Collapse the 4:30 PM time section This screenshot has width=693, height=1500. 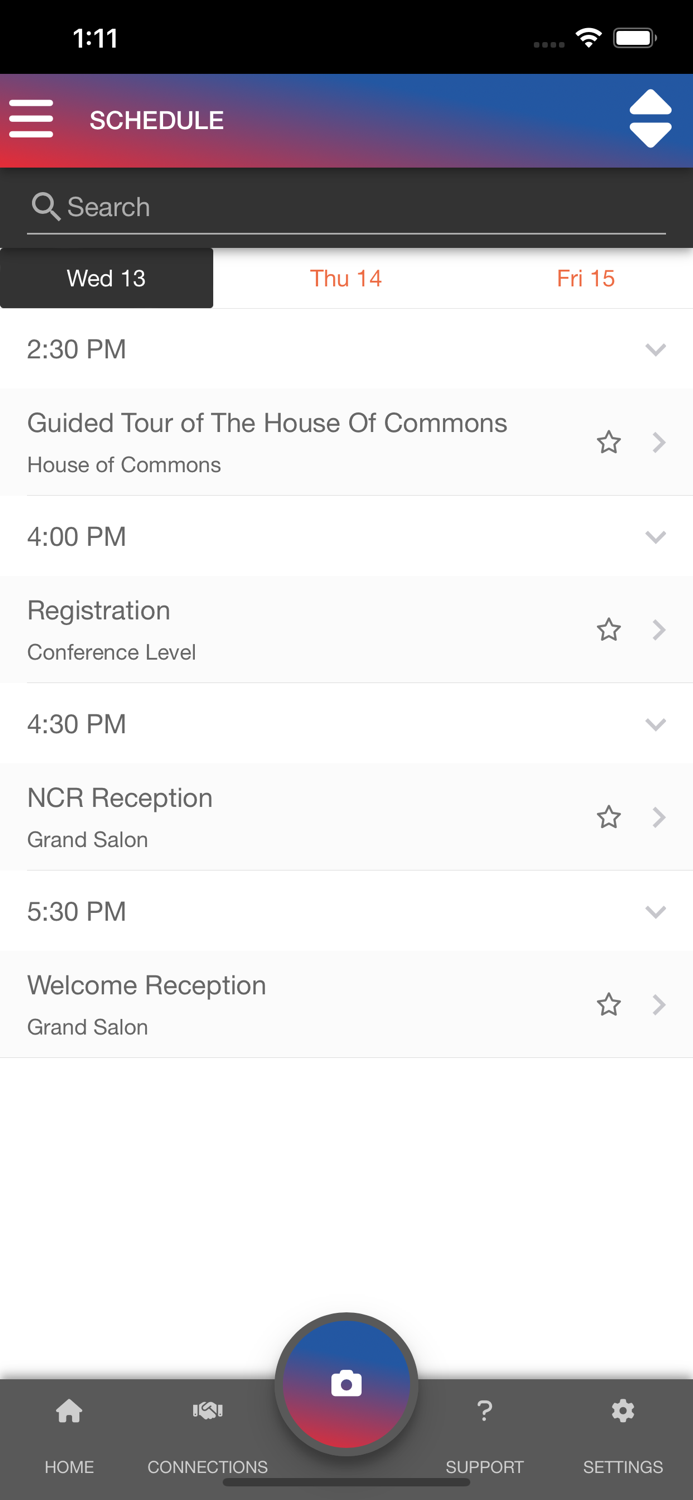tap(655, 724)
